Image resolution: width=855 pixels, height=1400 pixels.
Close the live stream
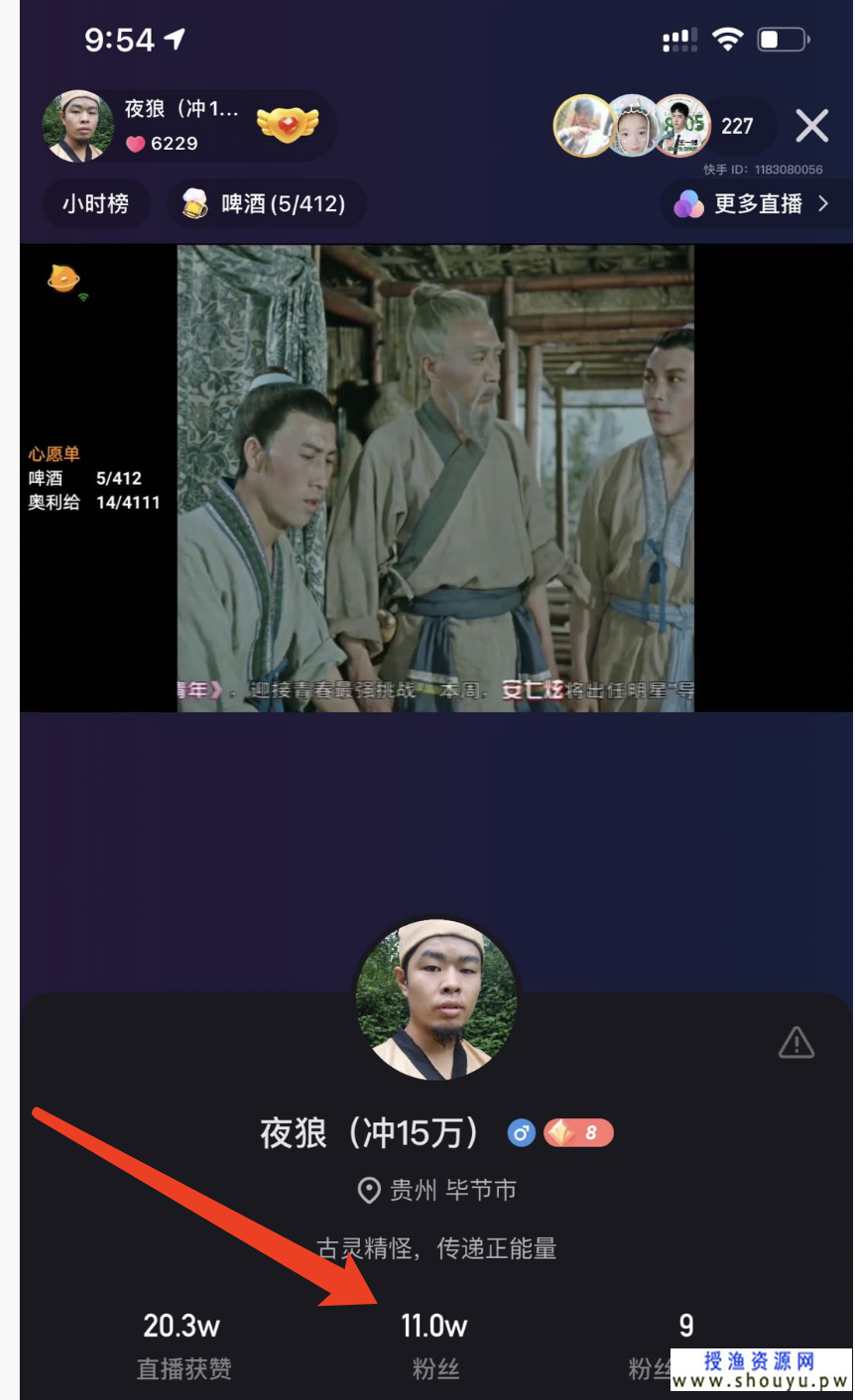(811, 126)
